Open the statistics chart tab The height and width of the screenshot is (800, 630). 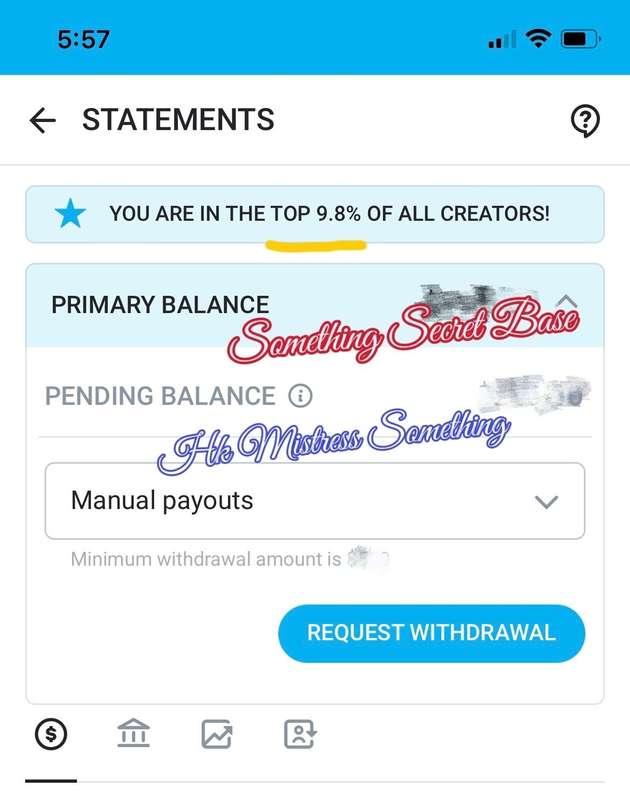pyautogui.click(x=216, y=735)
